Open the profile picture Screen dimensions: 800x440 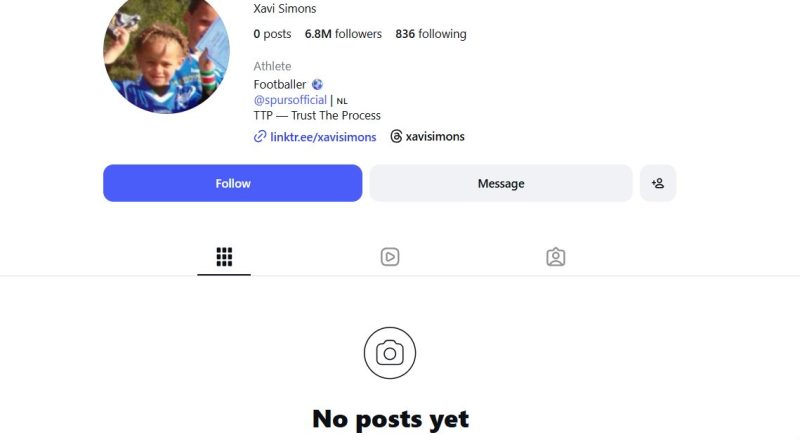pos(166,52)
